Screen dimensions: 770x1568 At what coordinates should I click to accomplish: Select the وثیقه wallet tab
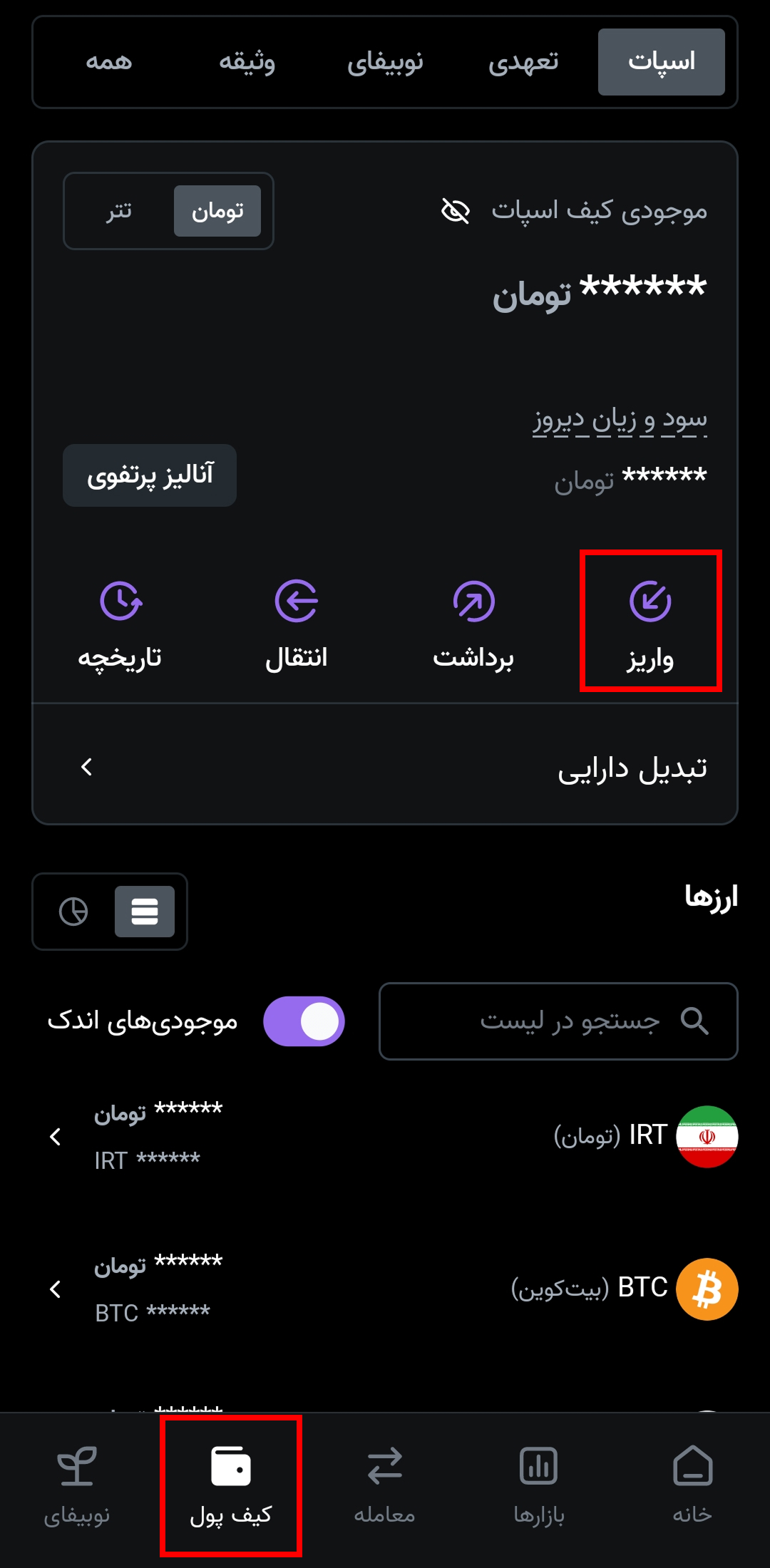(x=247, y=62)
